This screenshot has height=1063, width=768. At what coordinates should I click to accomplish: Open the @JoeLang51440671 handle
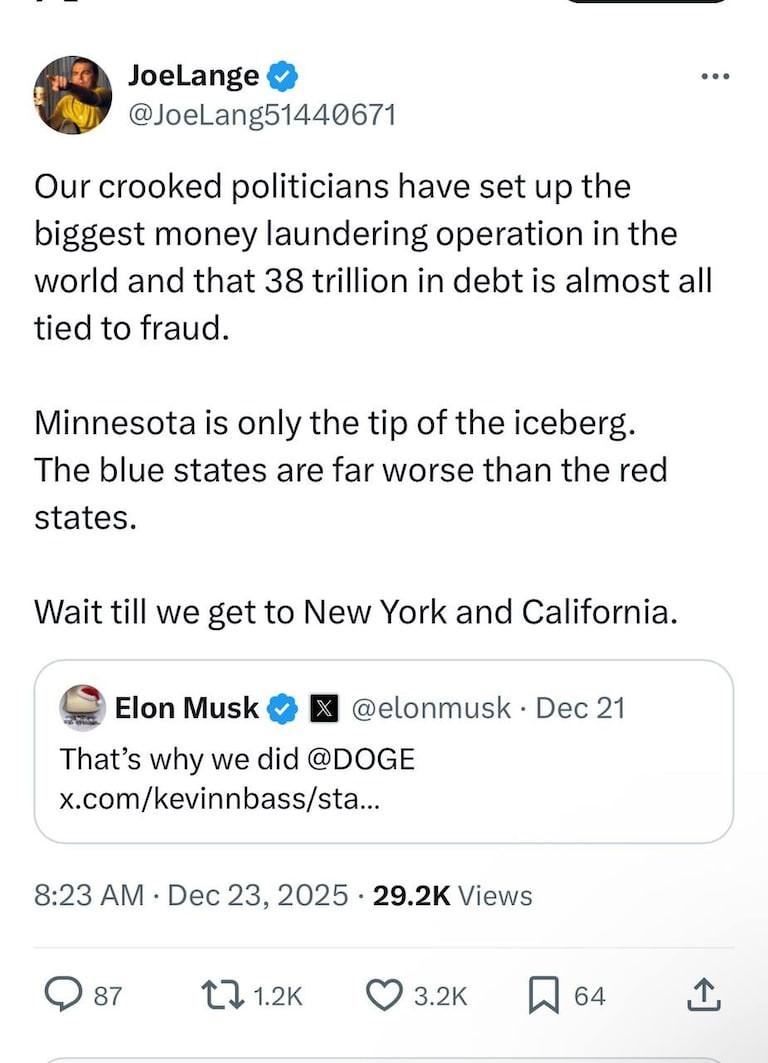pos(262,115)
